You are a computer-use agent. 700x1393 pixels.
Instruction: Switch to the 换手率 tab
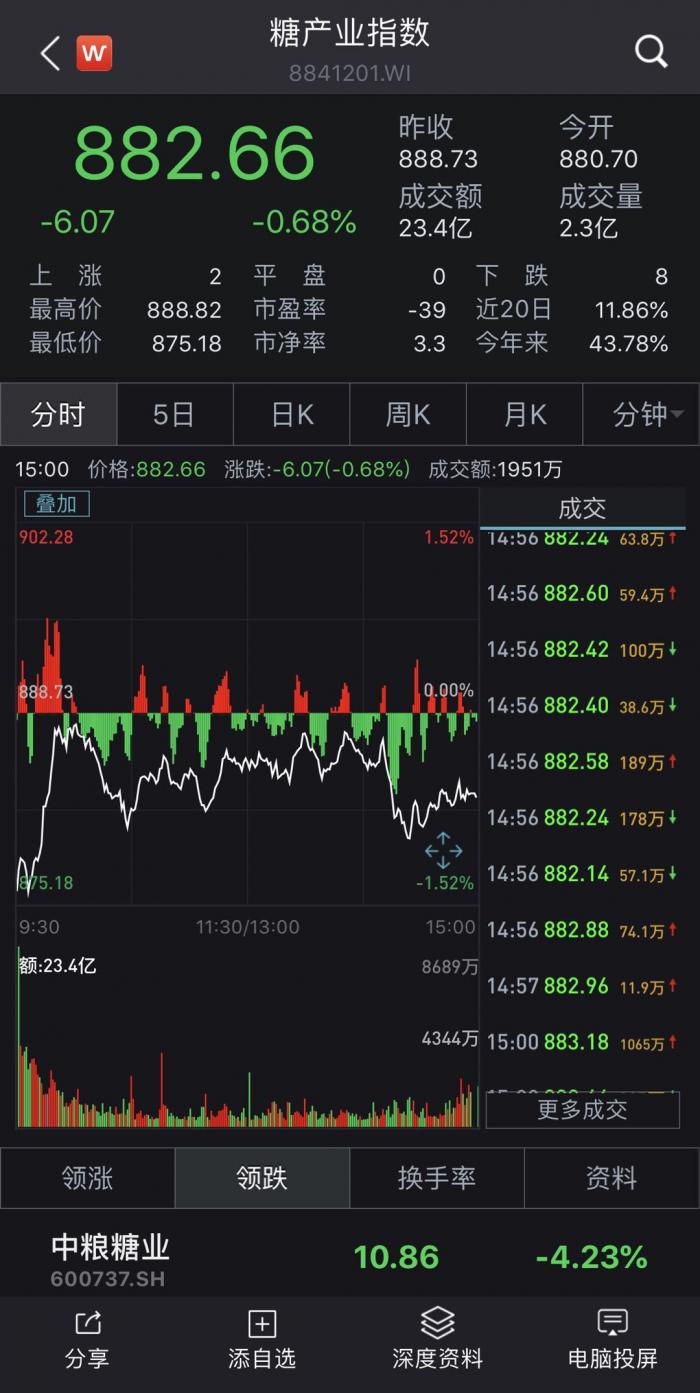click(436, 1178)
